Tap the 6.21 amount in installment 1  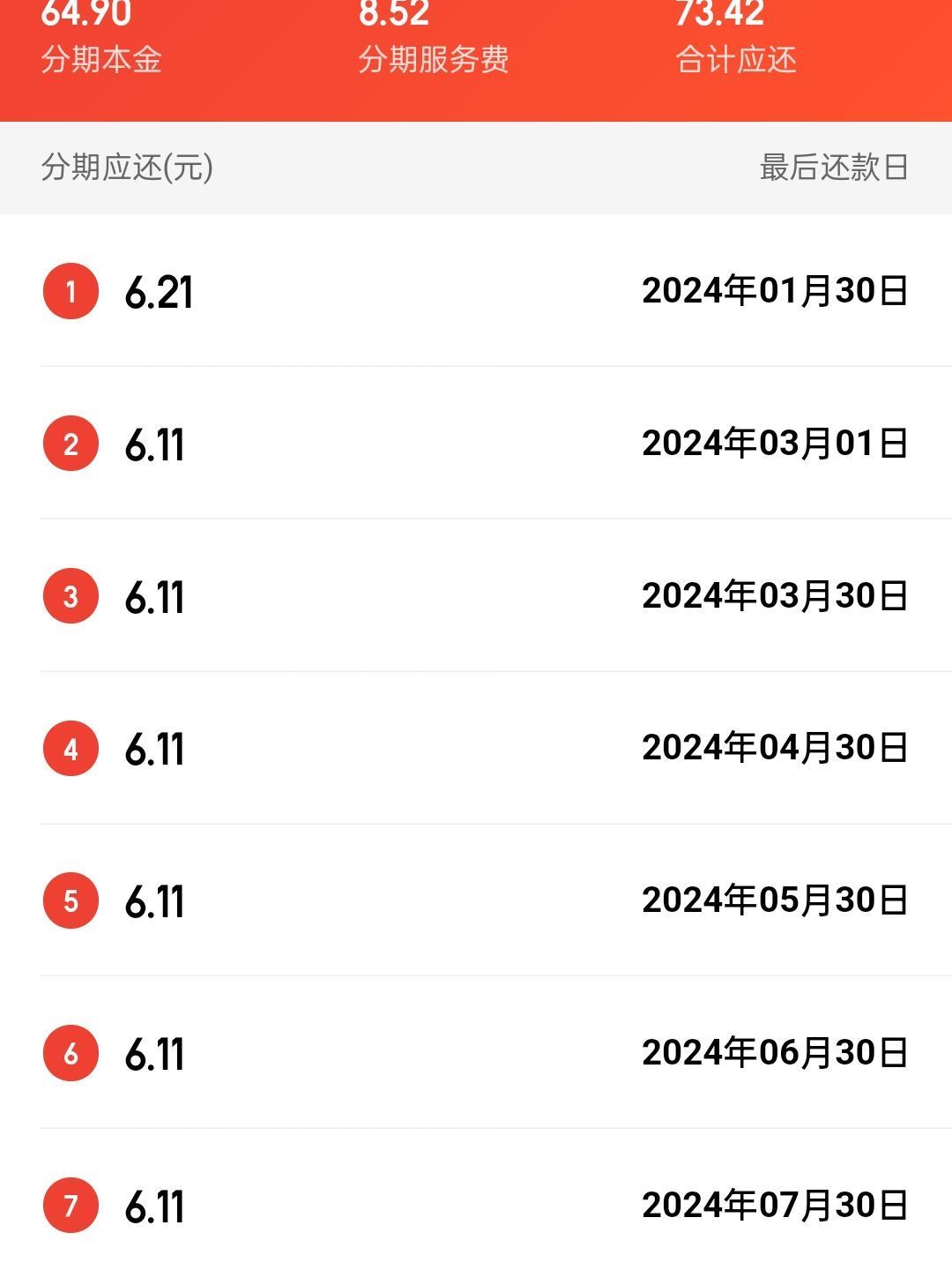(x=157, y=293)
